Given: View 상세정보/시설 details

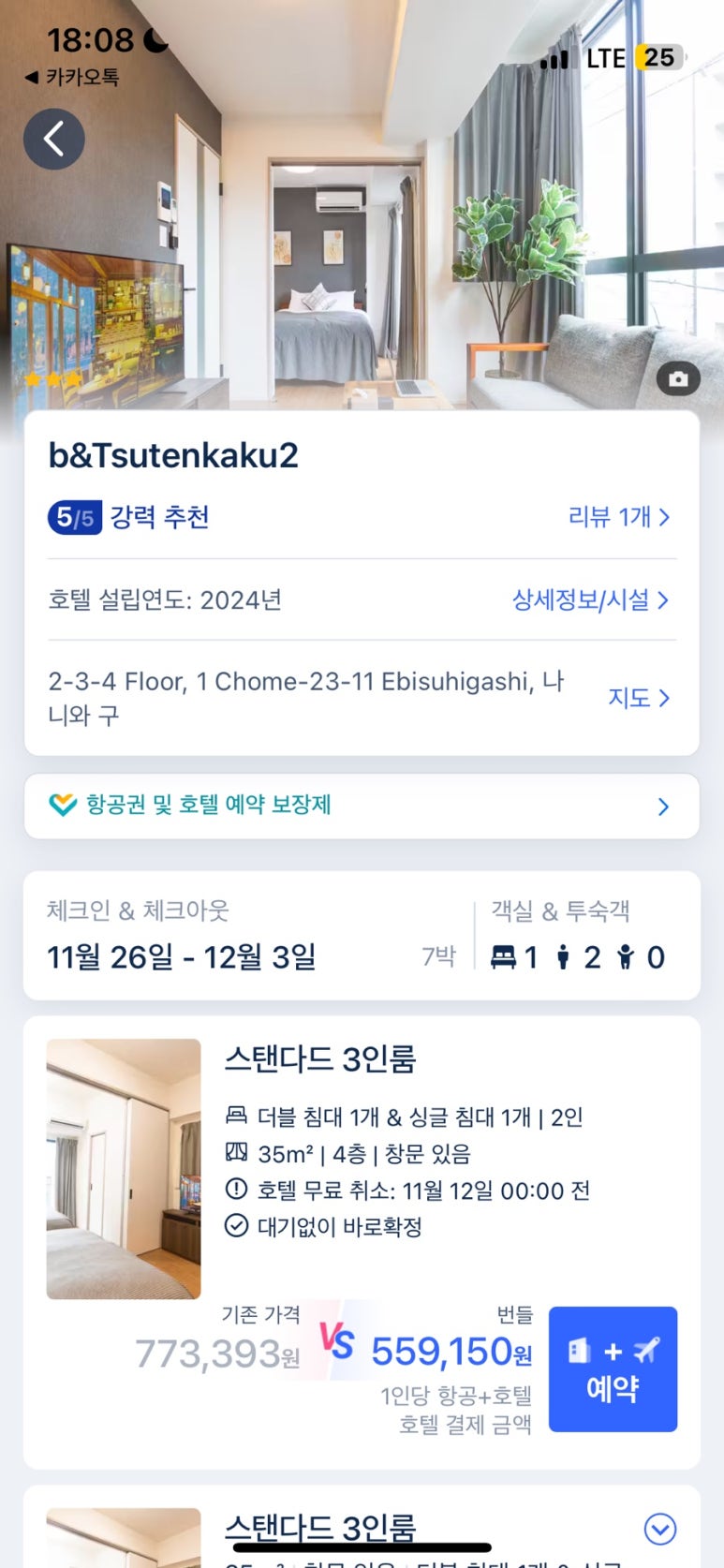Looking at the screenshot, I should (x=590, y=599).
